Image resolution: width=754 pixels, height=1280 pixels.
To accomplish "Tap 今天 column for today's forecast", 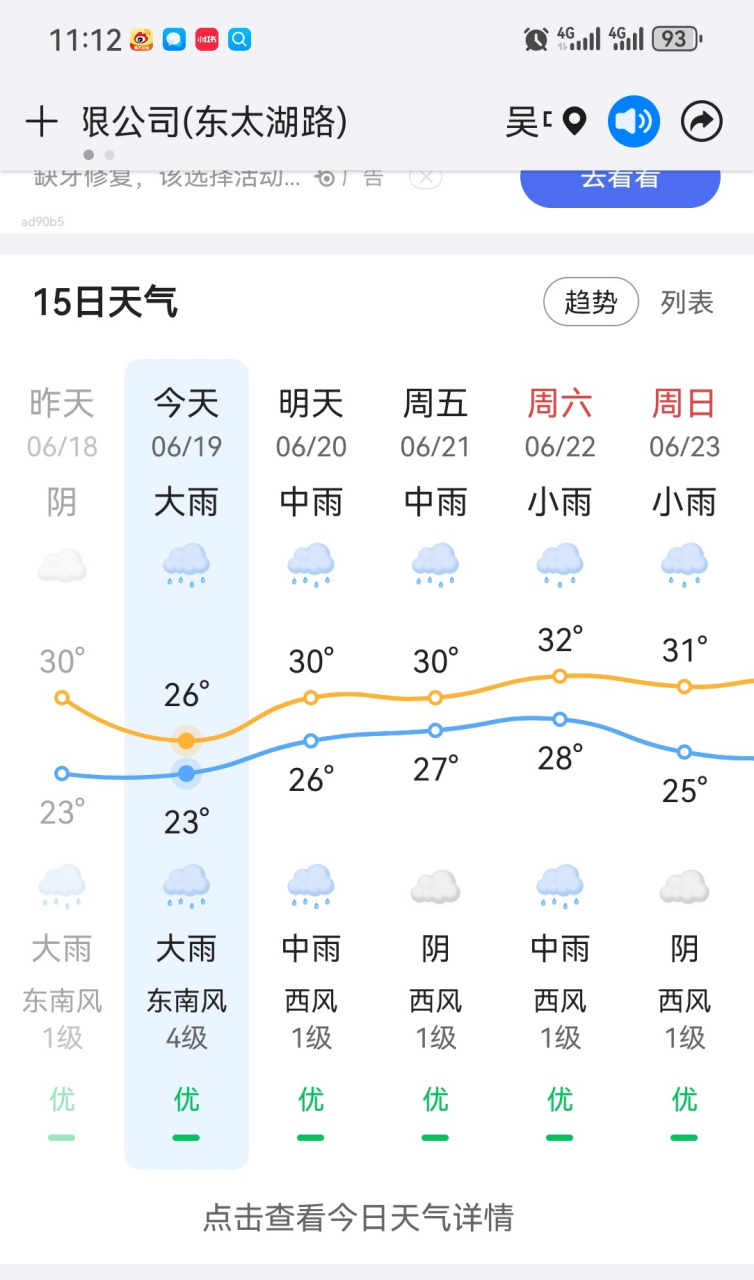I will pyautogui.click(x=185, y=405).
